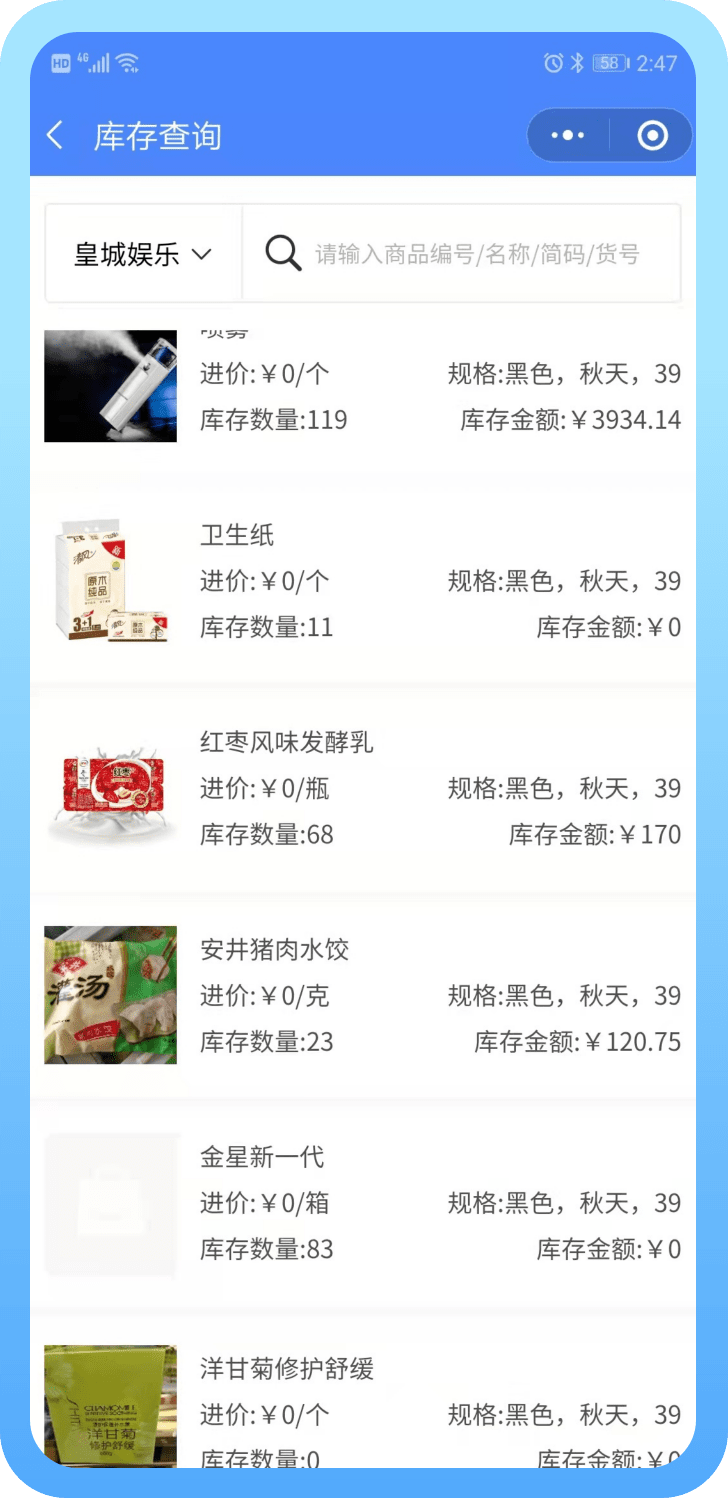Screen dimensions: 728x1498
Task: Open the mini-program more options menu
Action: click(x=568, y=136)
